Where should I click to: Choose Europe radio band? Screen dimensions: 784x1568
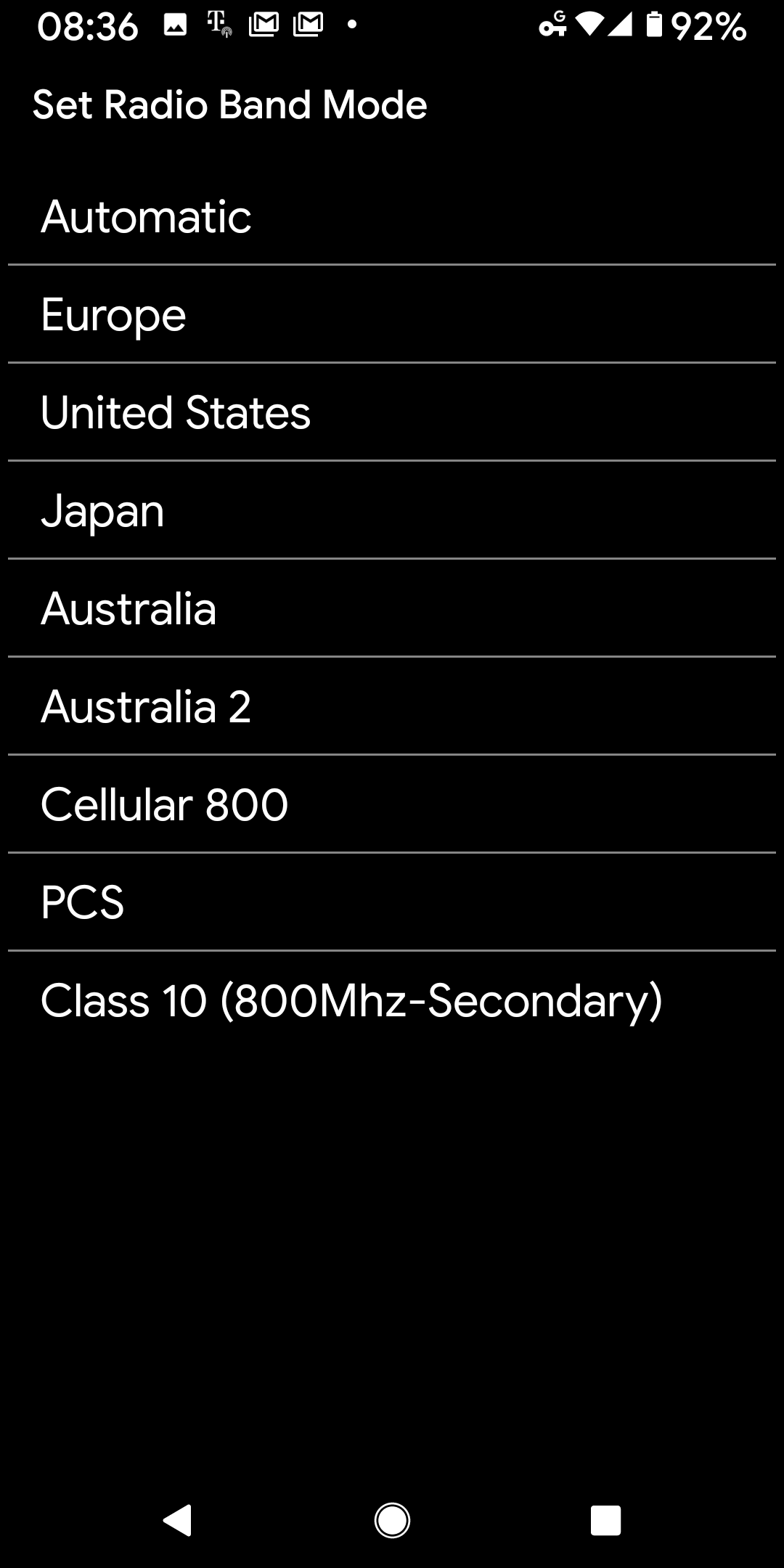(392, 314)
